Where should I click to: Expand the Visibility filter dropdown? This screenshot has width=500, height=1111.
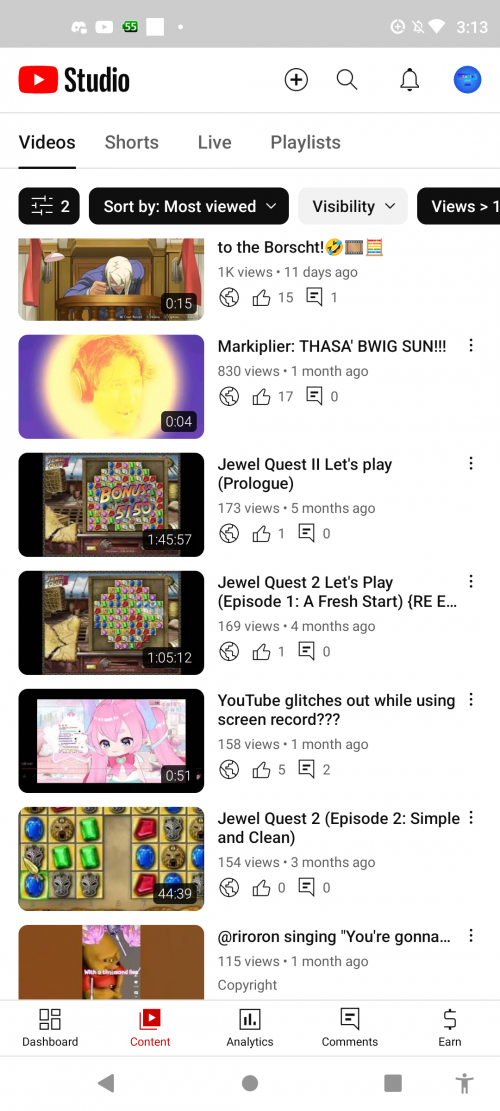pos(353,206)
